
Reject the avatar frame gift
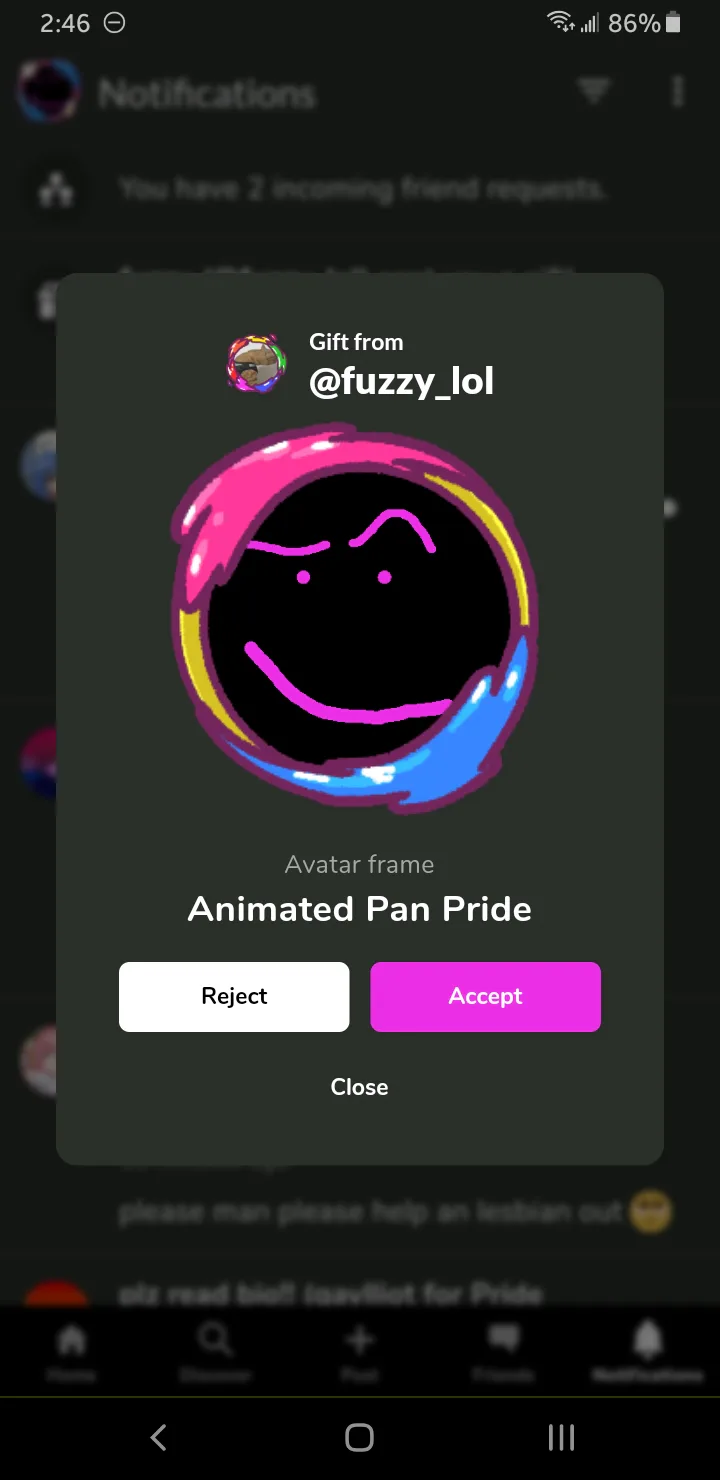tap(234, 996)
